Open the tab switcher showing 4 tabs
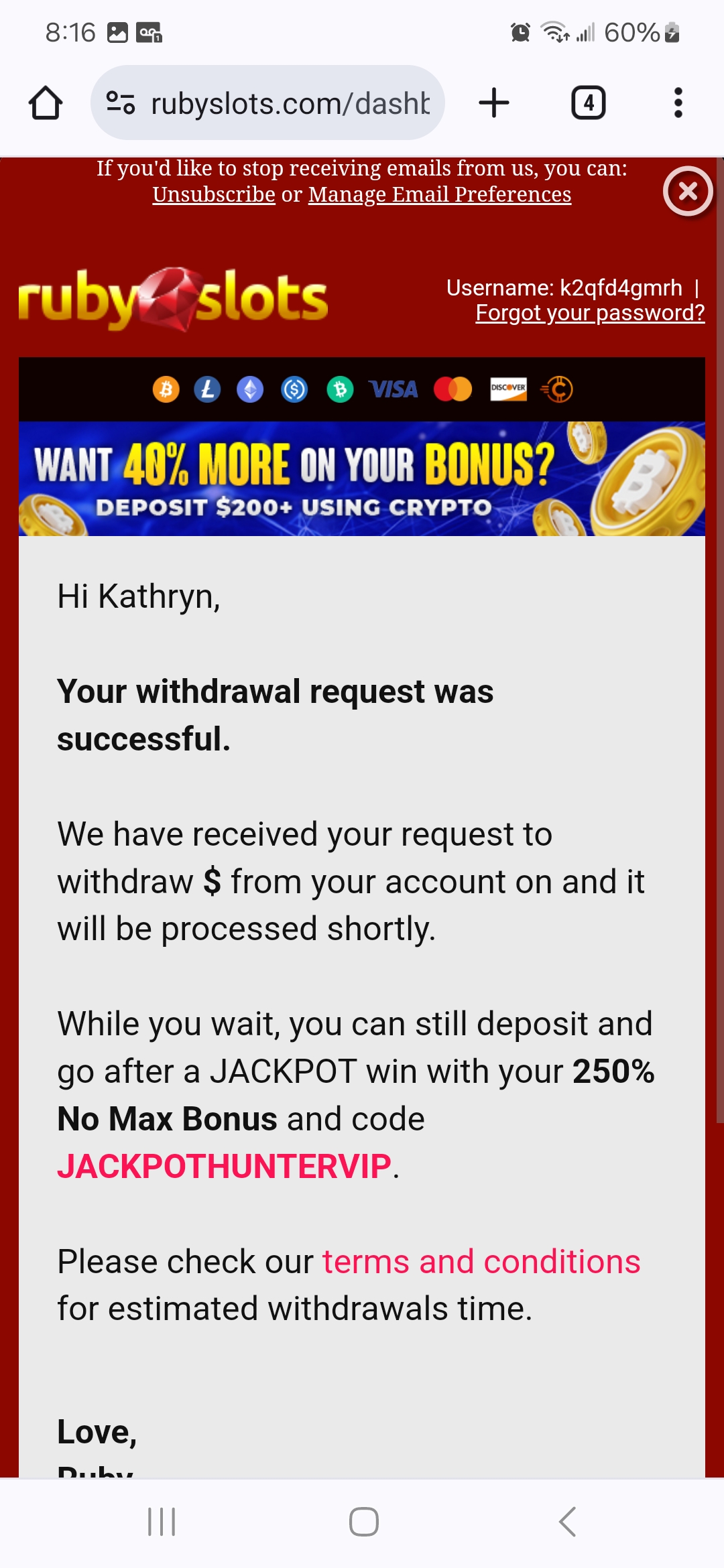This screenshot has height=1568, width=724. [588, 103]
